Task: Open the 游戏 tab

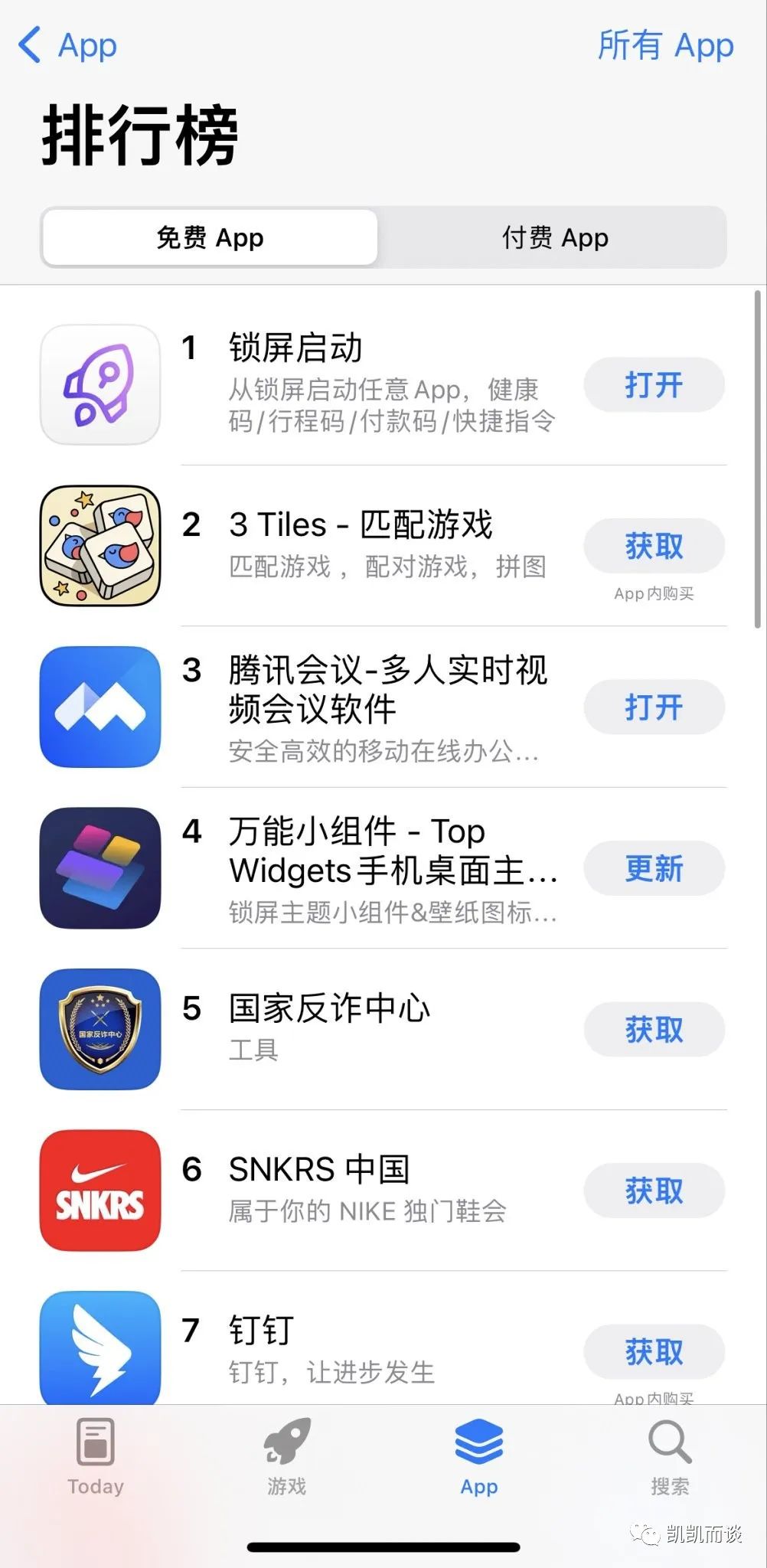Action: [287, 1457]
